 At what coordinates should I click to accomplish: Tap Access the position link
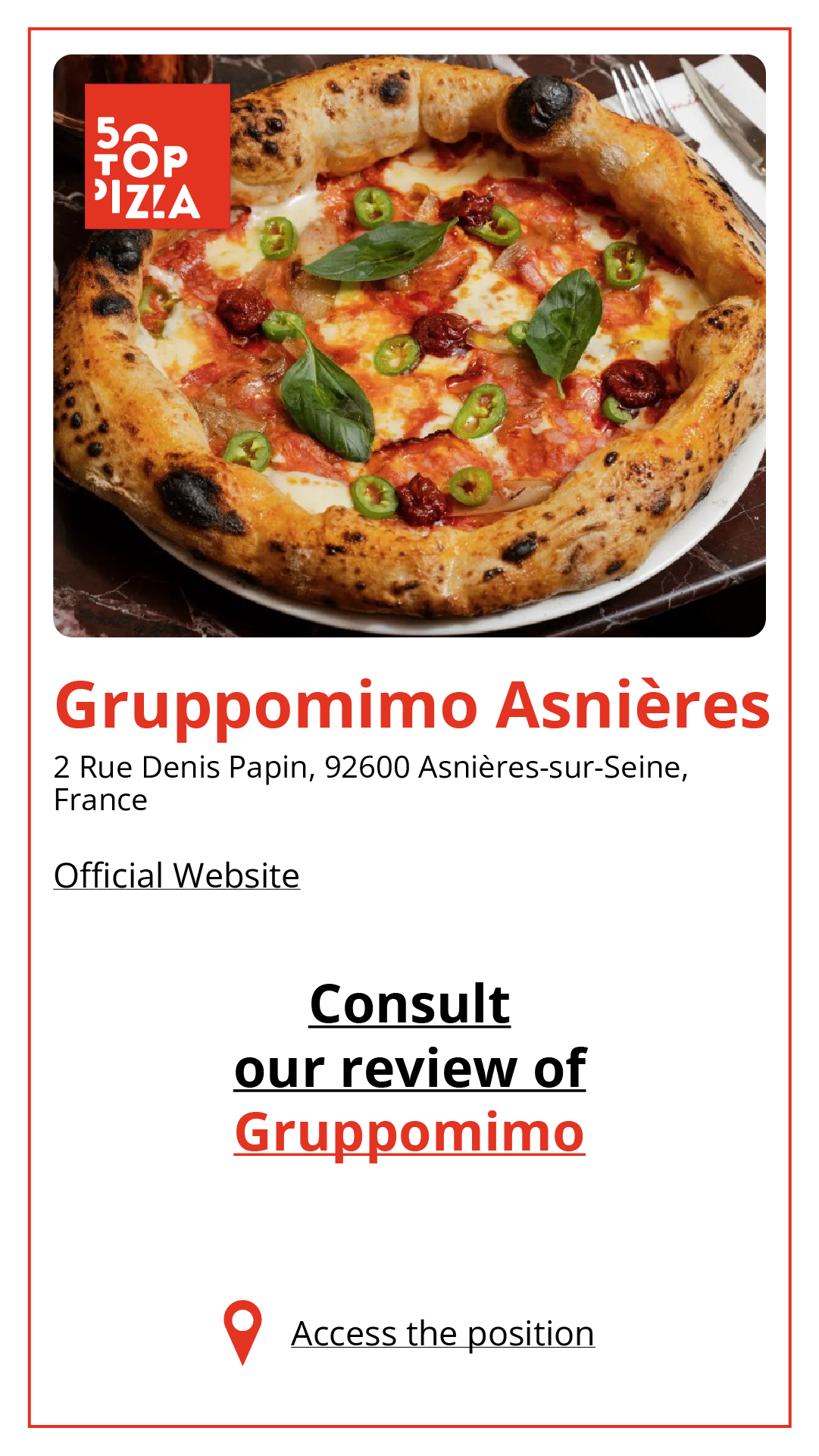pos(442,1334)
